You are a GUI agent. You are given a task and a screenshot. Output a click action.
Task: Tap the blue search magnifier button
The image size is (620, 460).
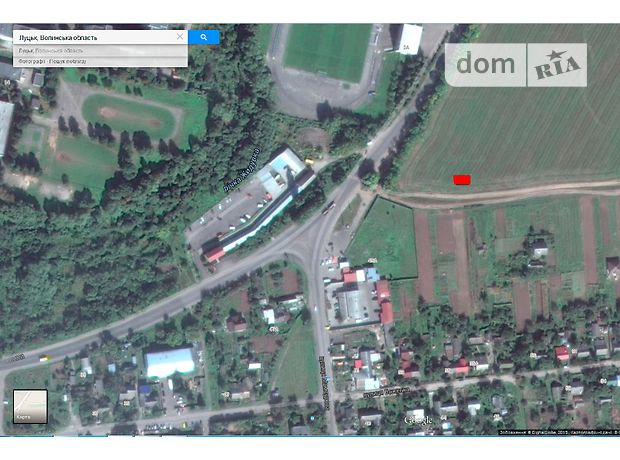click(x=204, y=37)
